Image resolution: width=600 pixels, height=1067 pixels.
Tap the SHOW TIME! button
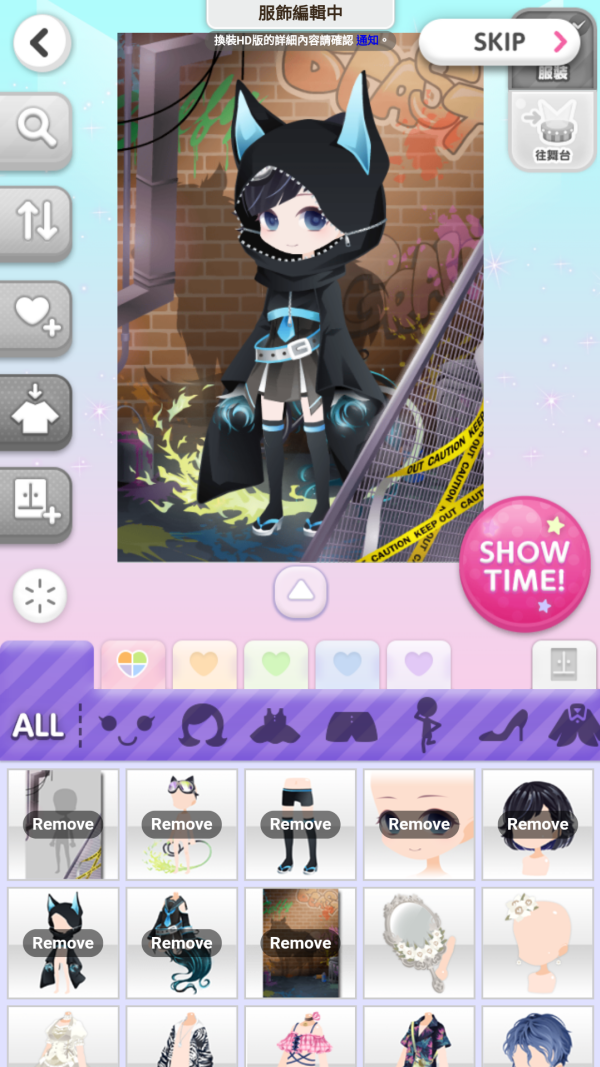[x=524, y=565]
